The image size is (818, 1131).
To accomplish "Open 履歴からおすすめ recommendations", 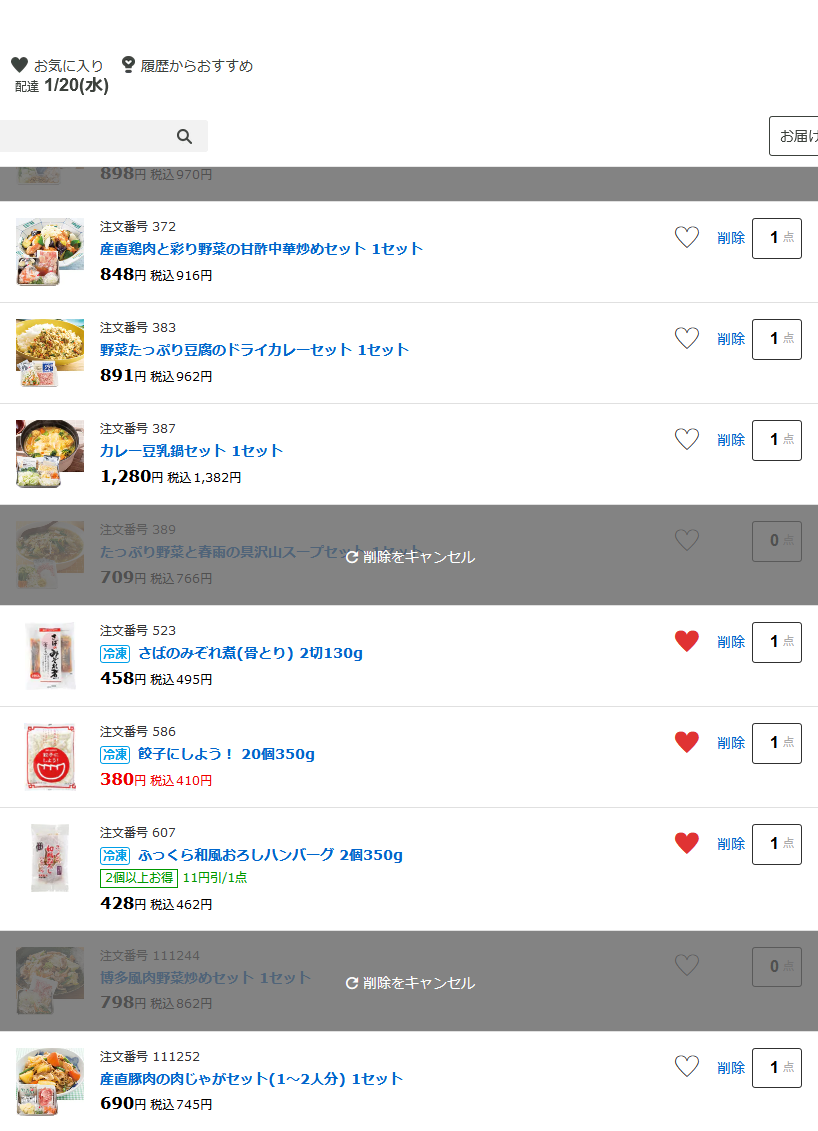I will (186, 65).
